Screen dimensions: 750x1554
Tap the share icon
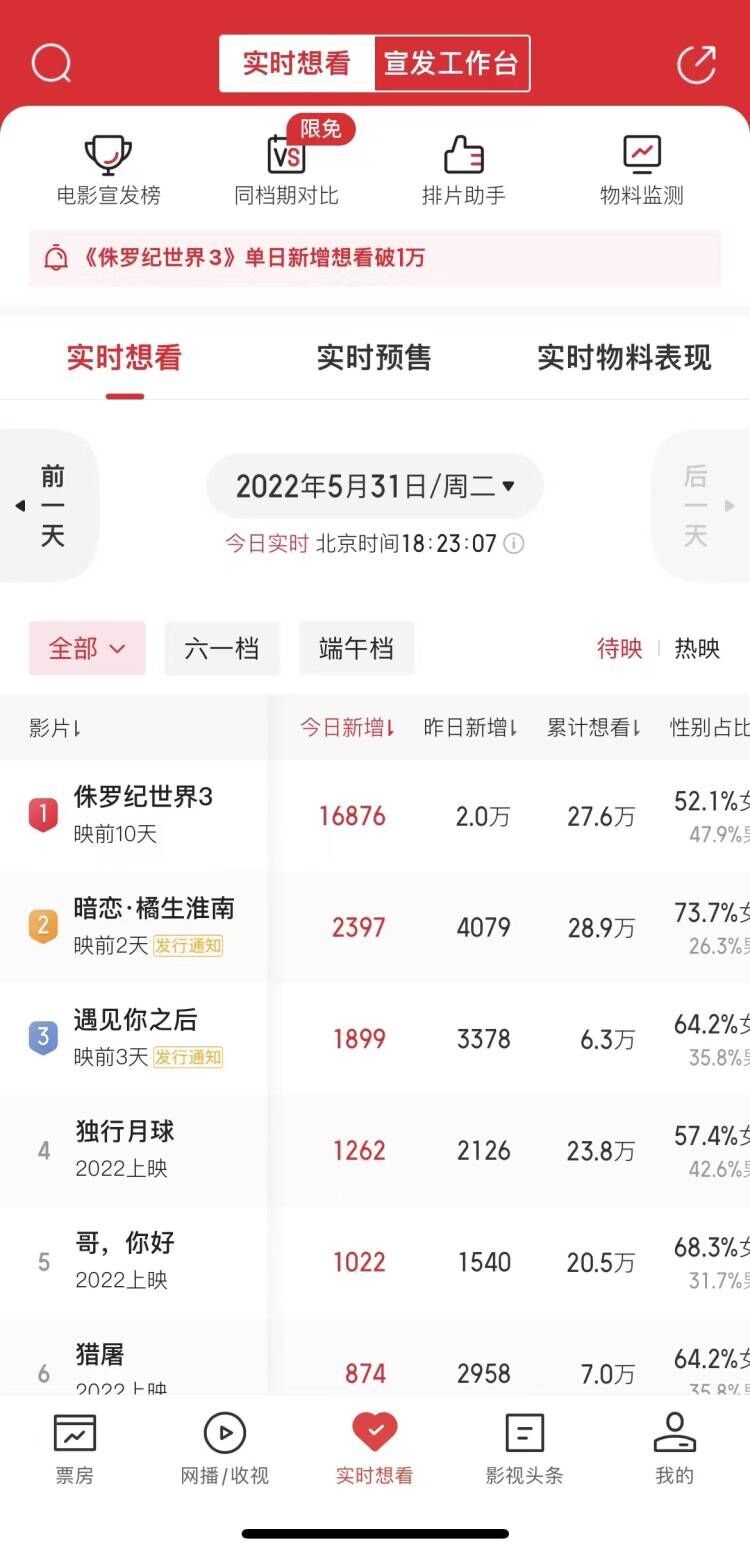pos(697,64)
